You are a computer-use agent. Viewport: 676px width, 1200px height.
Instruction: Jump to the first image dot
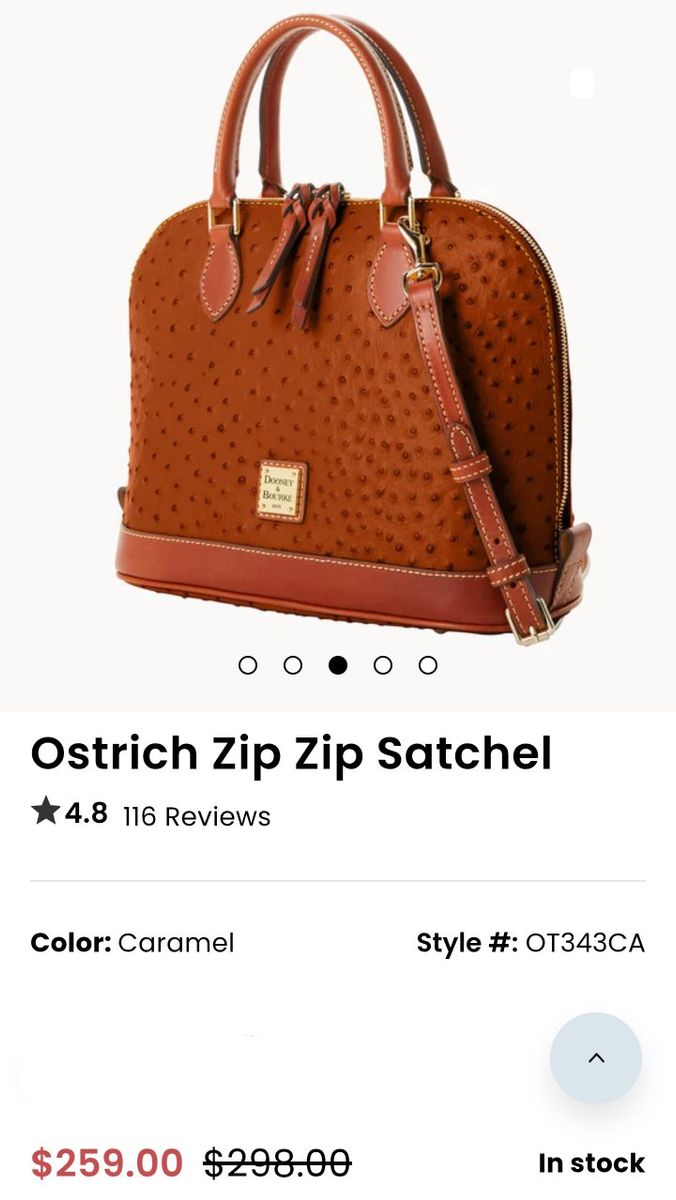coord(248,665)
